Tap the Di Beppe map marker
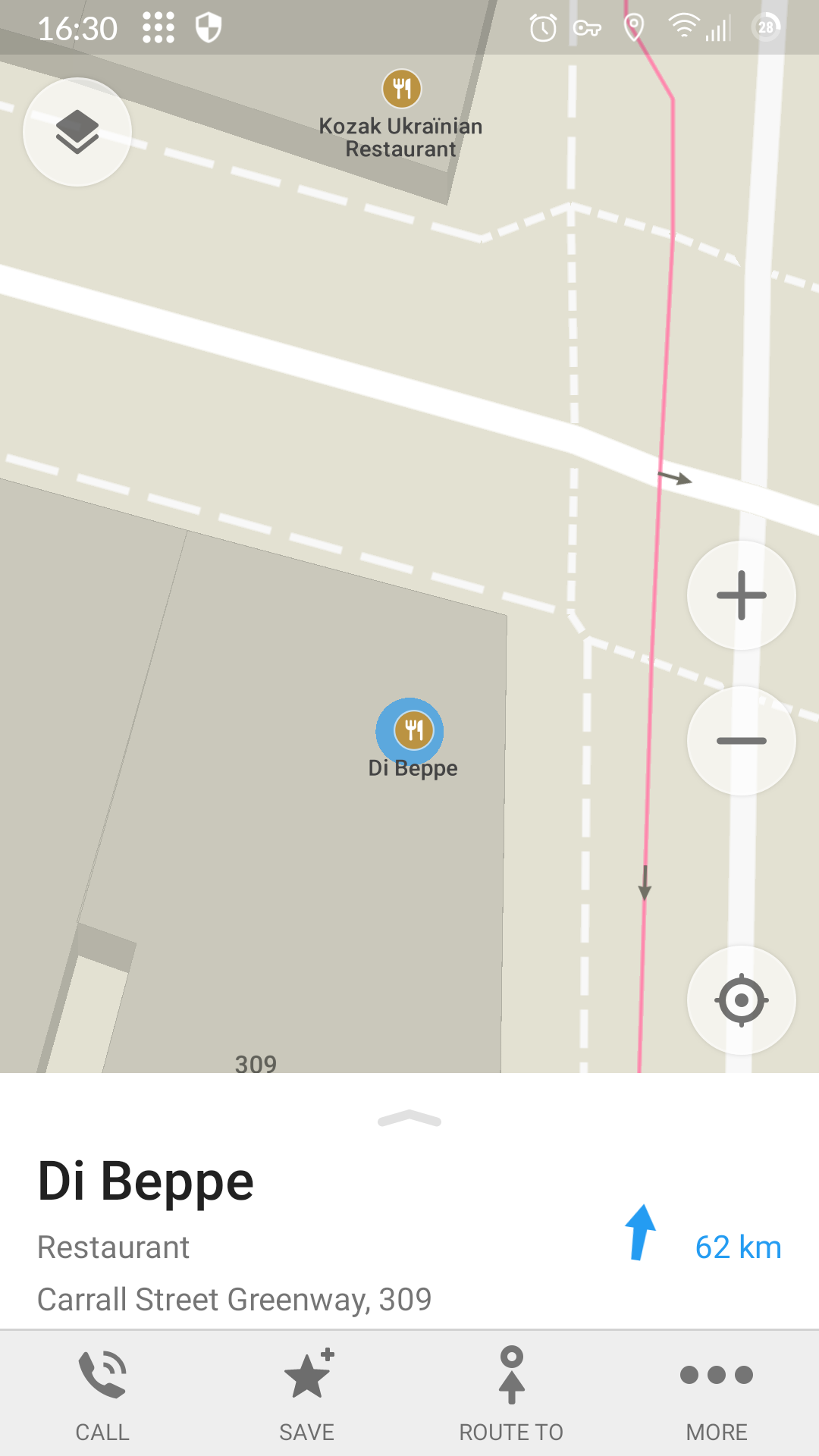The height and width of the screenshot is (1456, 819). 410,730
